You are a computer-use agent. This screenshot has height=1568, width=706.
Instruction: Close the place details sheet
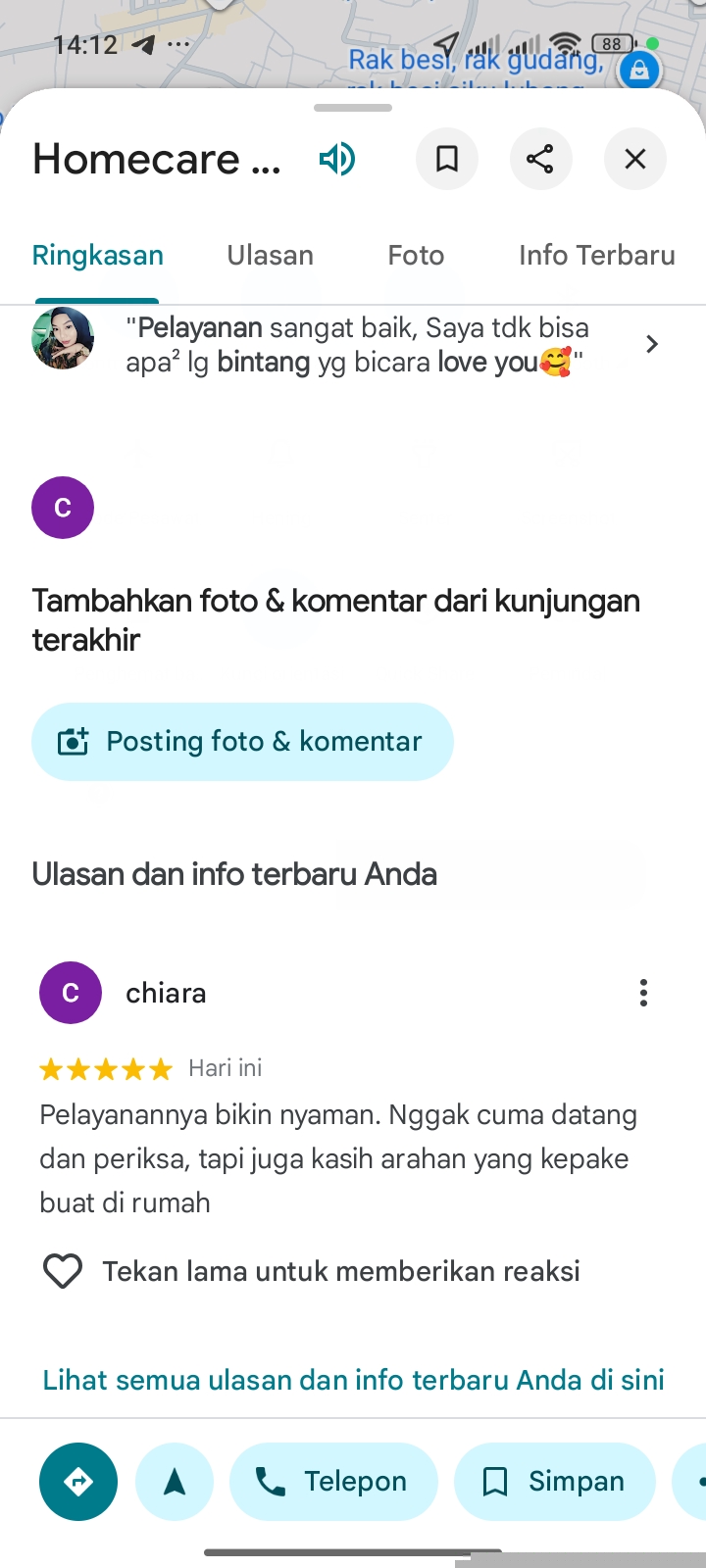(635, 159)
